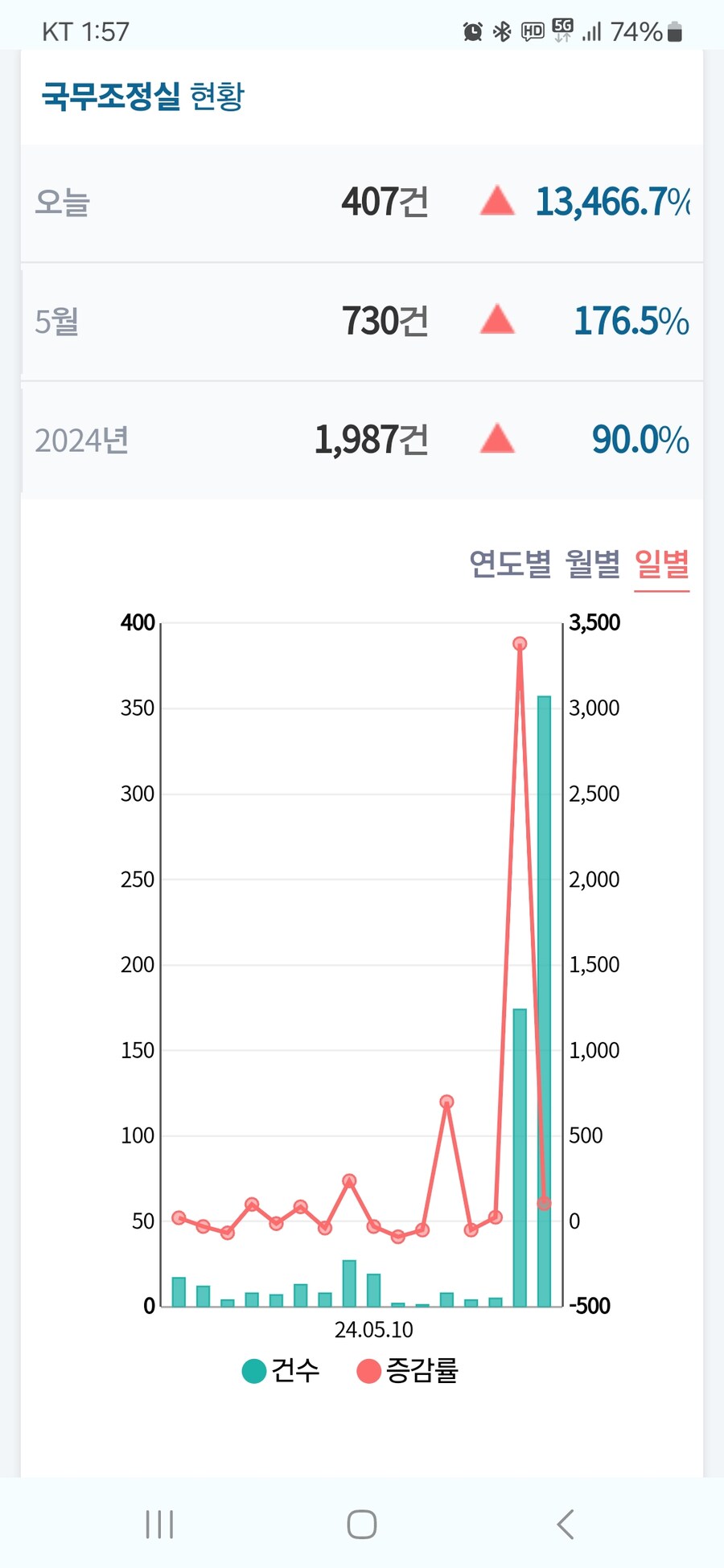The image size is (724, 1568).
Task: Toggle the 증감률 series in chart legend
Action: 408,1370
